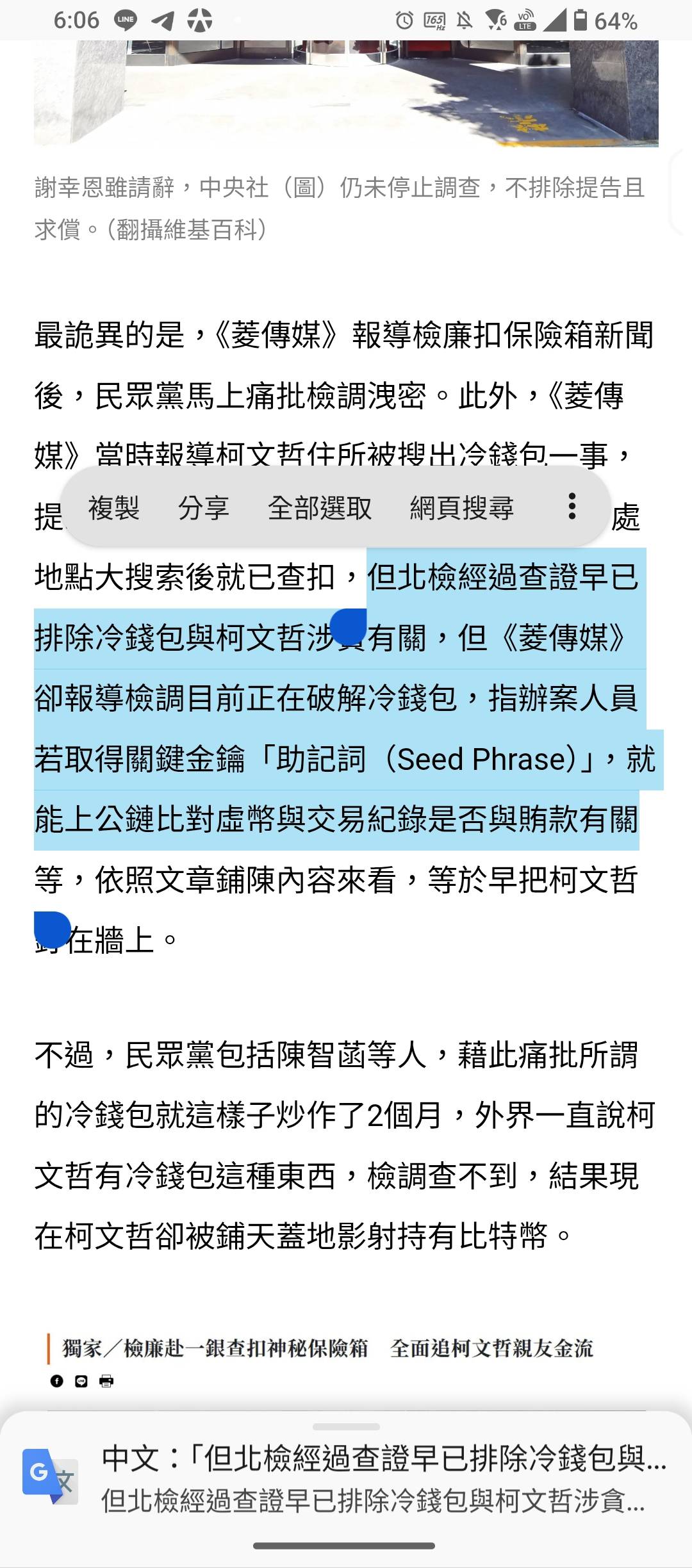
Task: Tap 複製 to copy the selected text
Action: (113, 508)
